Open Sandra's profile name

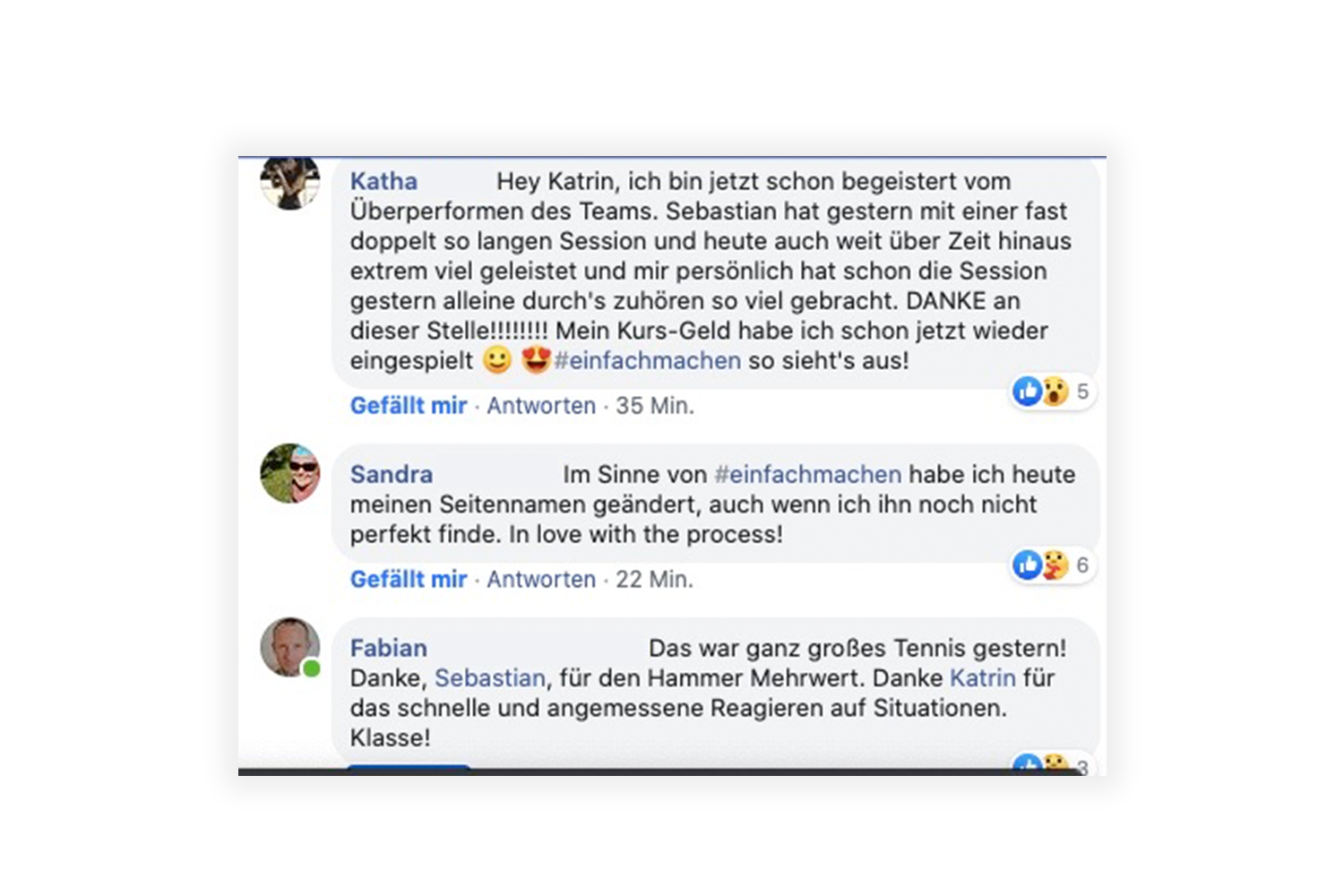click(x=391, y=474)
